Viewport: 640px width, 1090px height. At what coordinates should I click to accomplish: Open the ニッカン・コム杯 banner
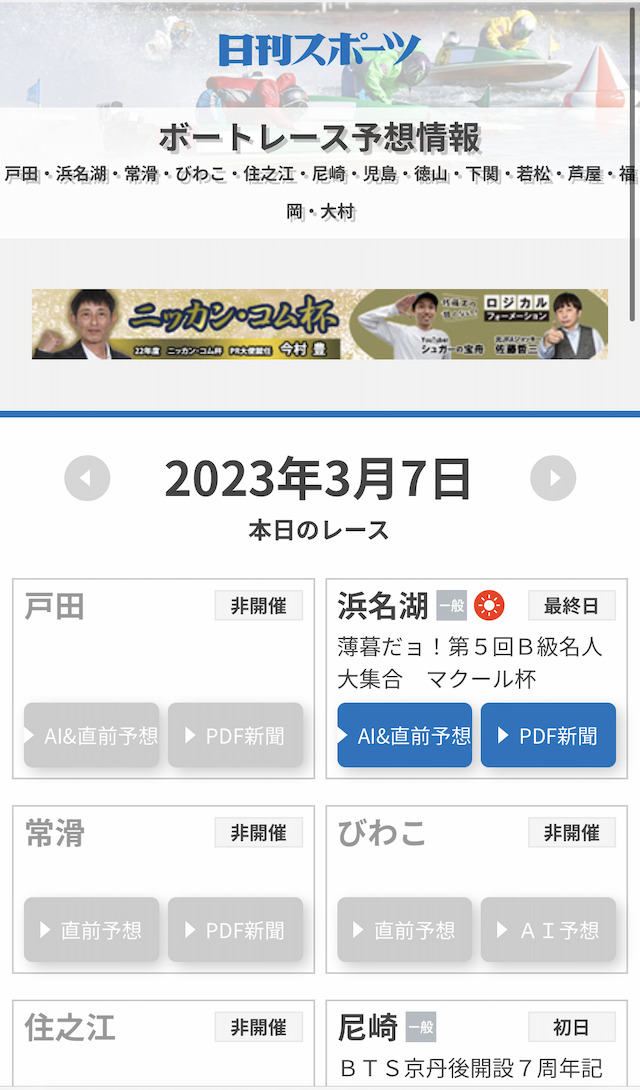click(320, 324)
